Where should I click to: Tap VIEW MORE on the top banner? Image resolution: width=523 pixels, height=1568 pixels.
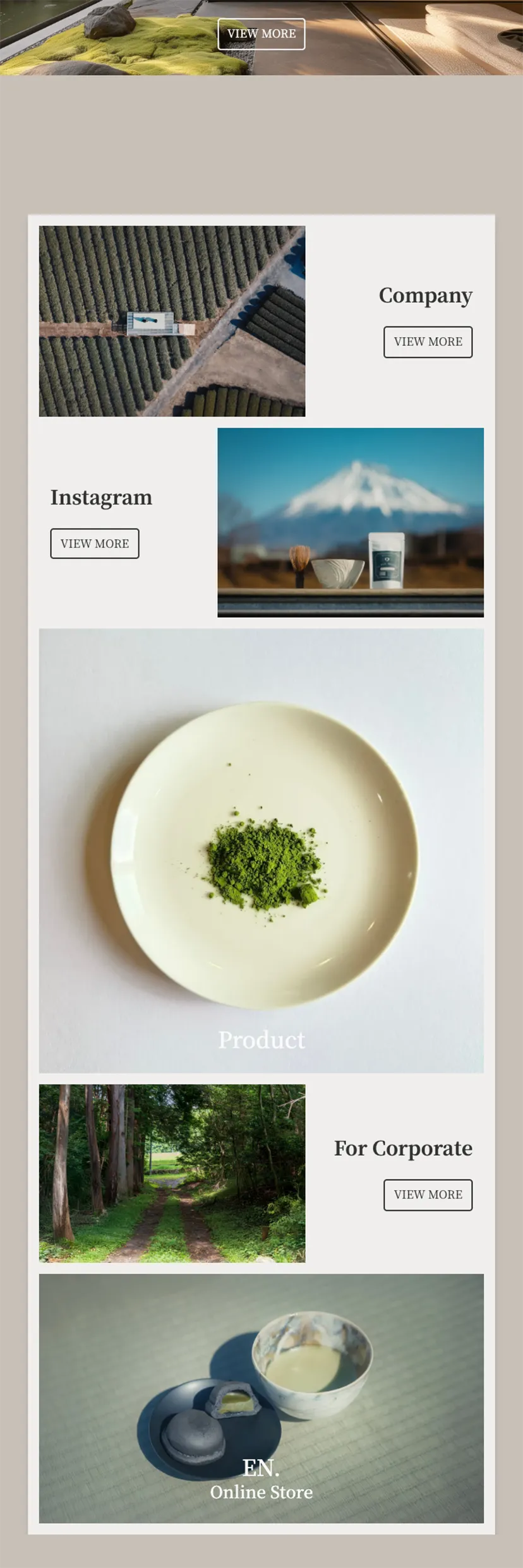click(x=261, y=33)
